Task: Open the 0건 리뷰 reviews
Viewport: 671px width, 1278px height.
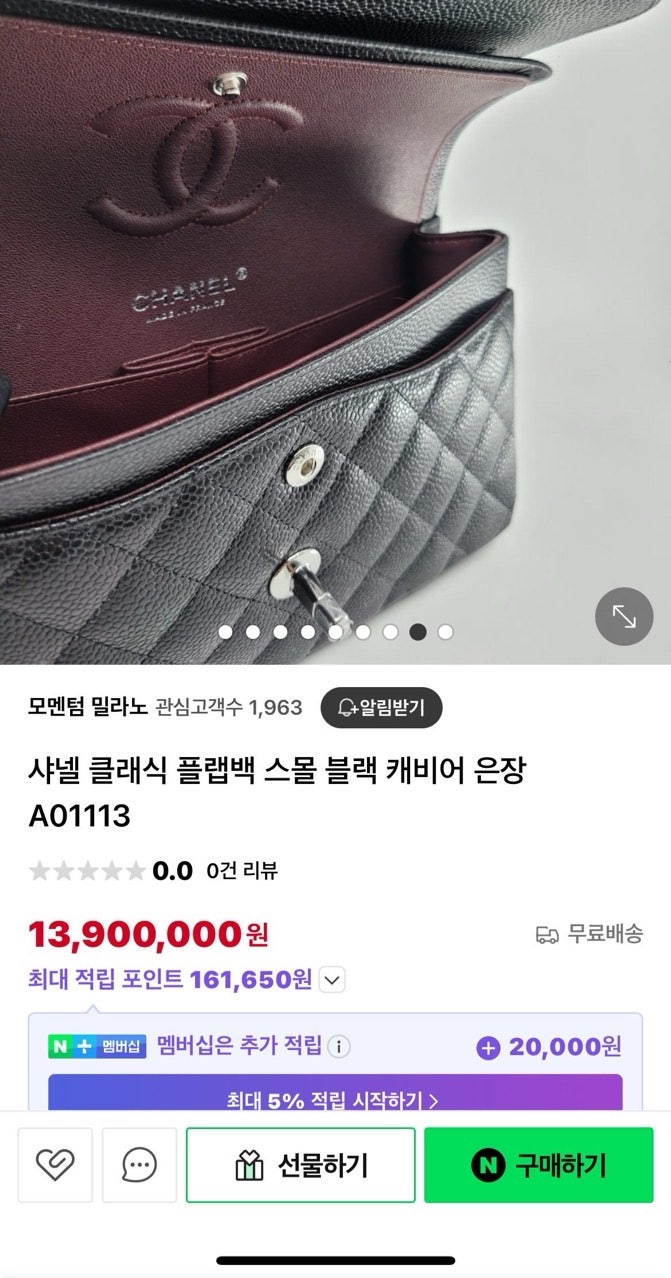Action: pos(242,871)
